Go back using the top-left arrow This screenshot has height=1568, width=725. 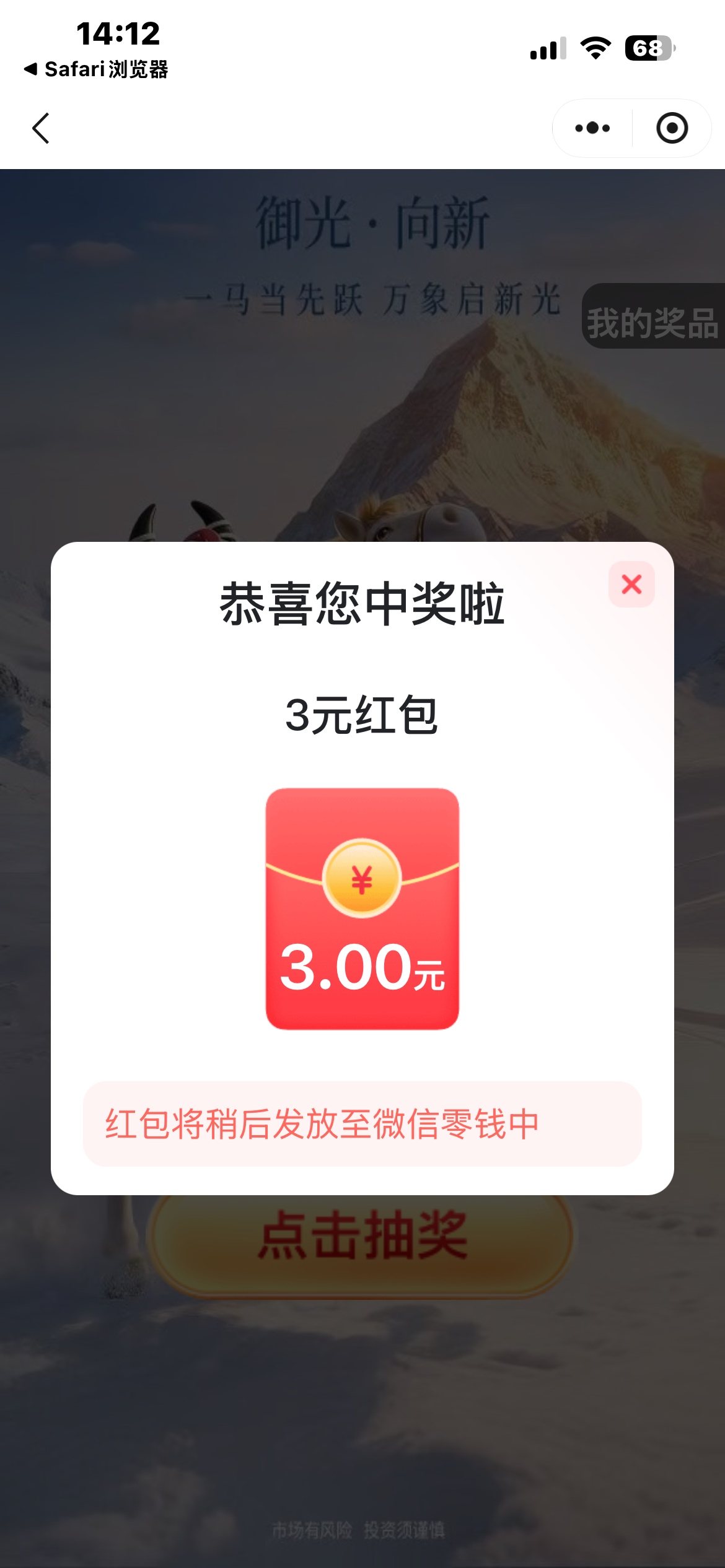click(41, 128)
